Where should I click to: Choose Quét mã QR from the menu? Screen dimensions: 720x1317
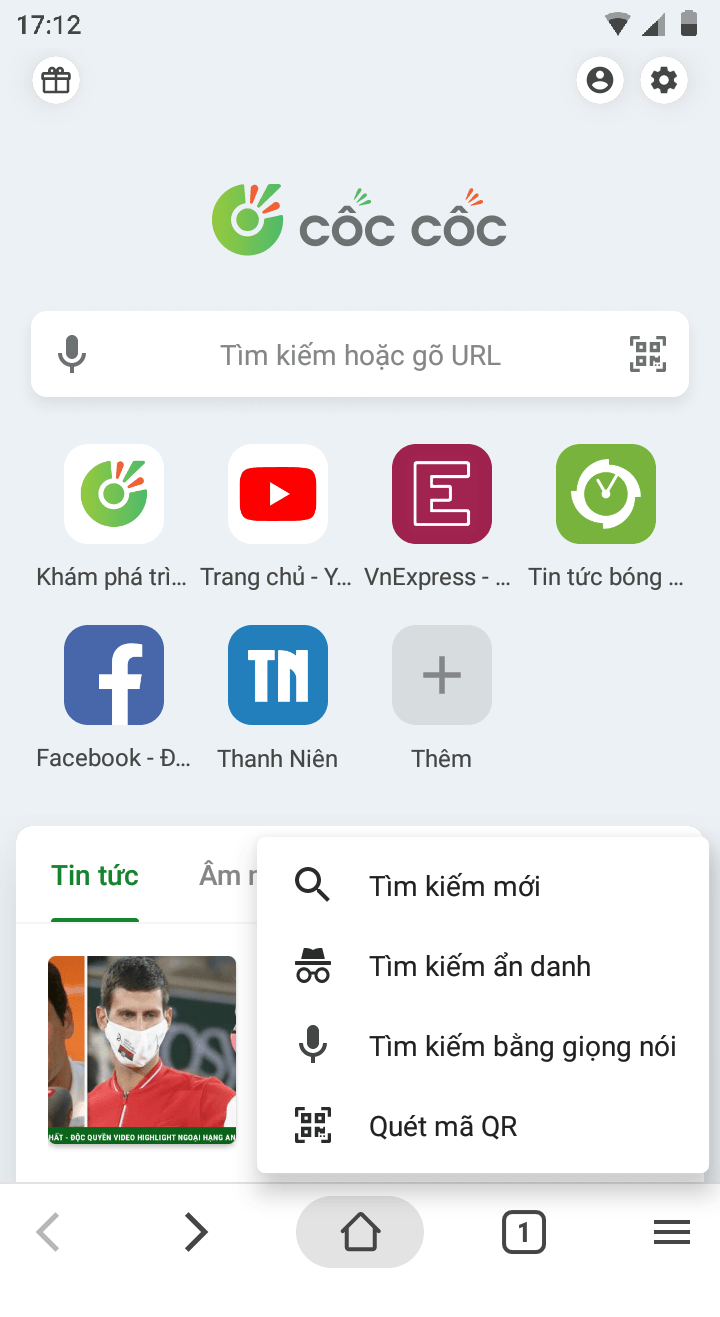443,1126
